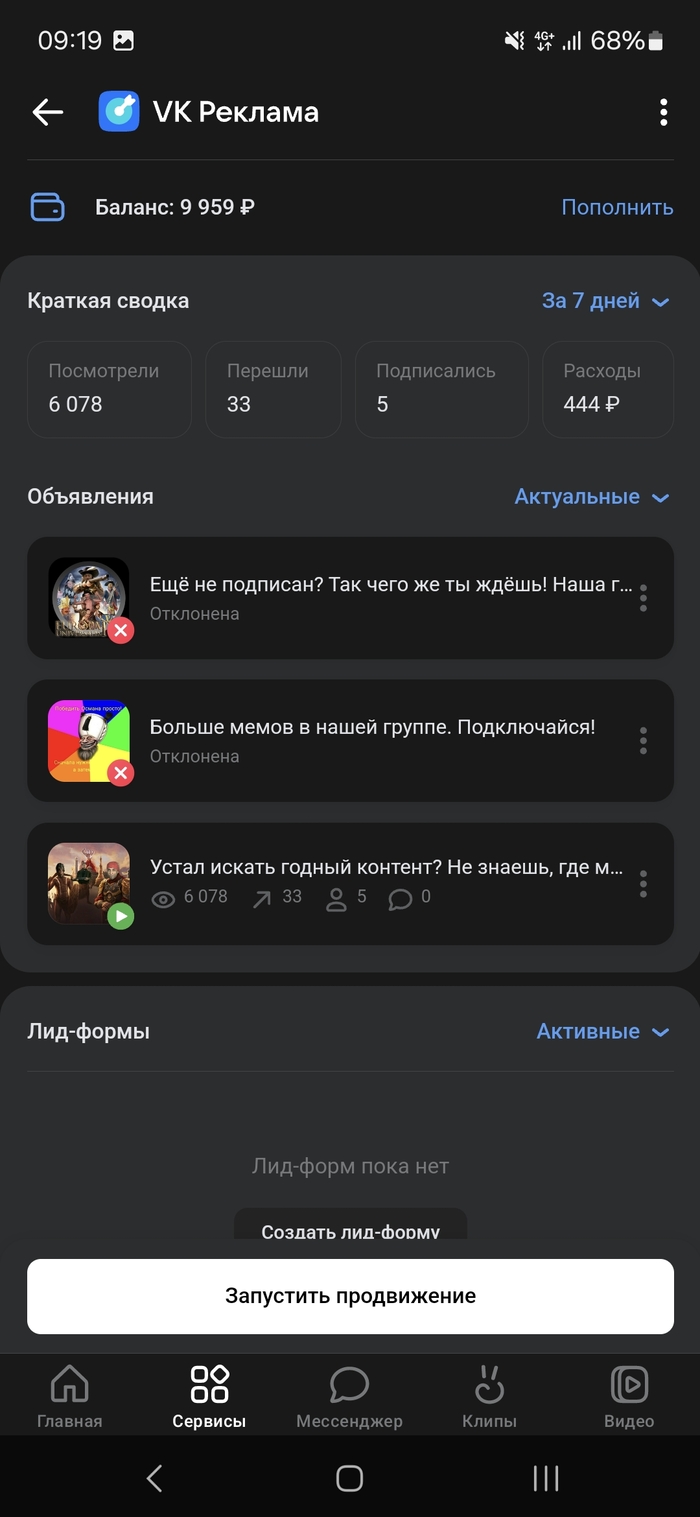Select the Сервисы tab
Image resolution: width=700 pixels, height=1517 pixels.
209,1397
